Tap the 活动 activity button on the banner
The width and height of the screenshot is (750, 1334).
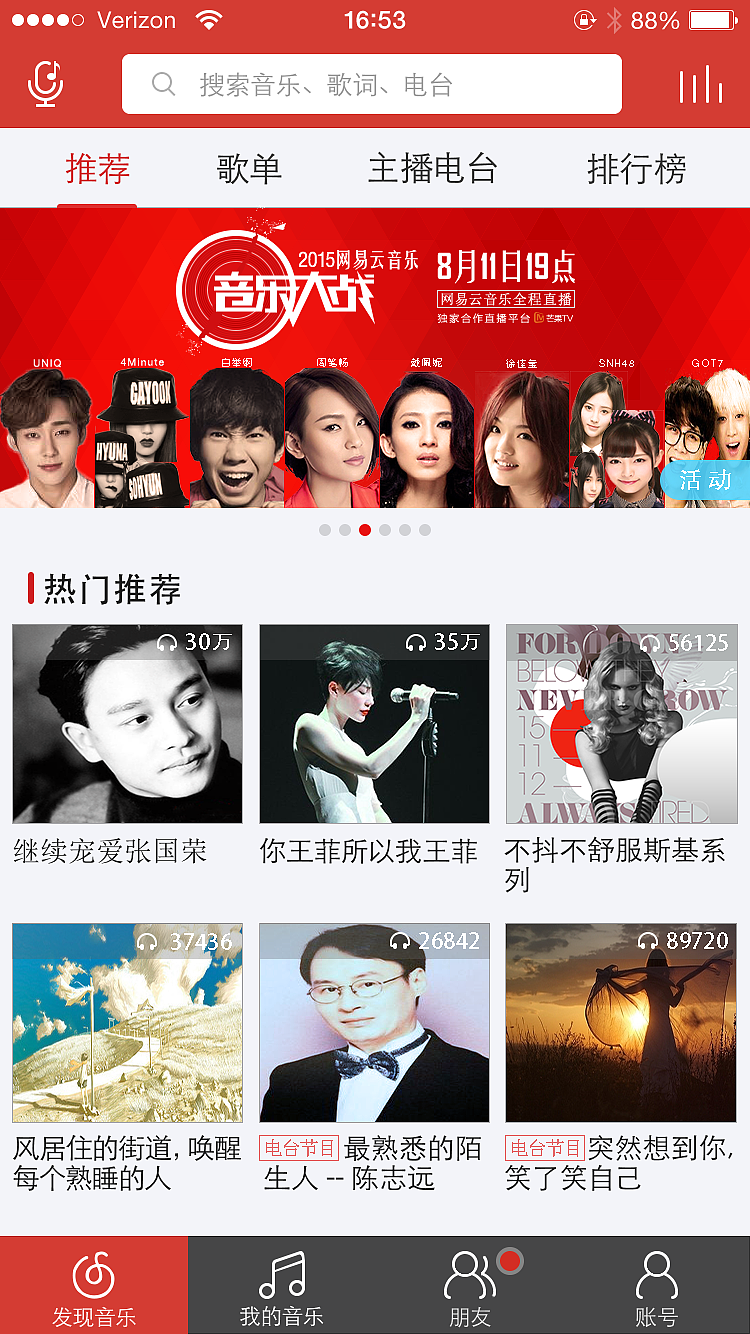point(706,481)
